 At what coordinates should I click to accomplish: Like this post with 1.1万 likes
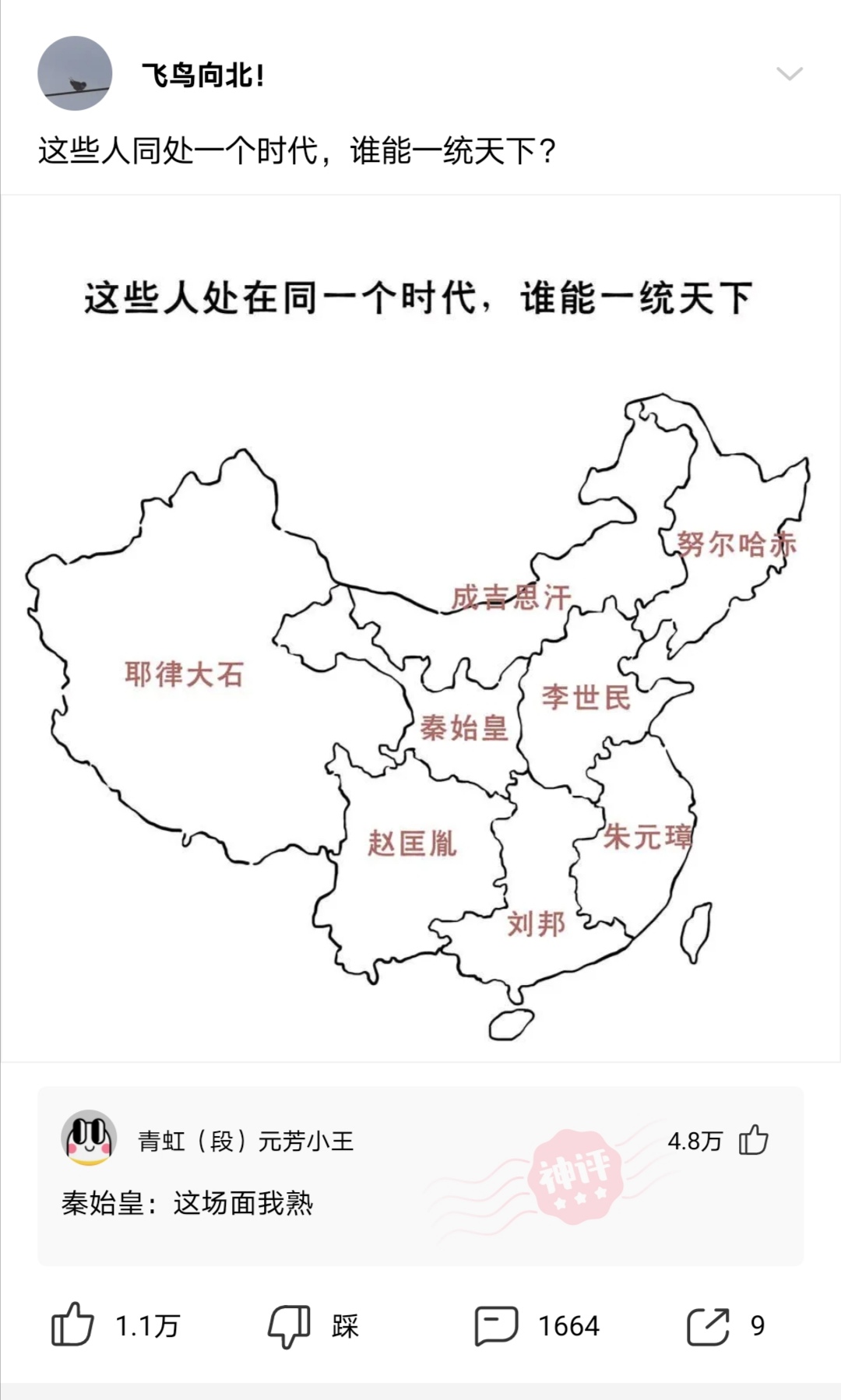pyautogui.click(x=73, y=1324)
